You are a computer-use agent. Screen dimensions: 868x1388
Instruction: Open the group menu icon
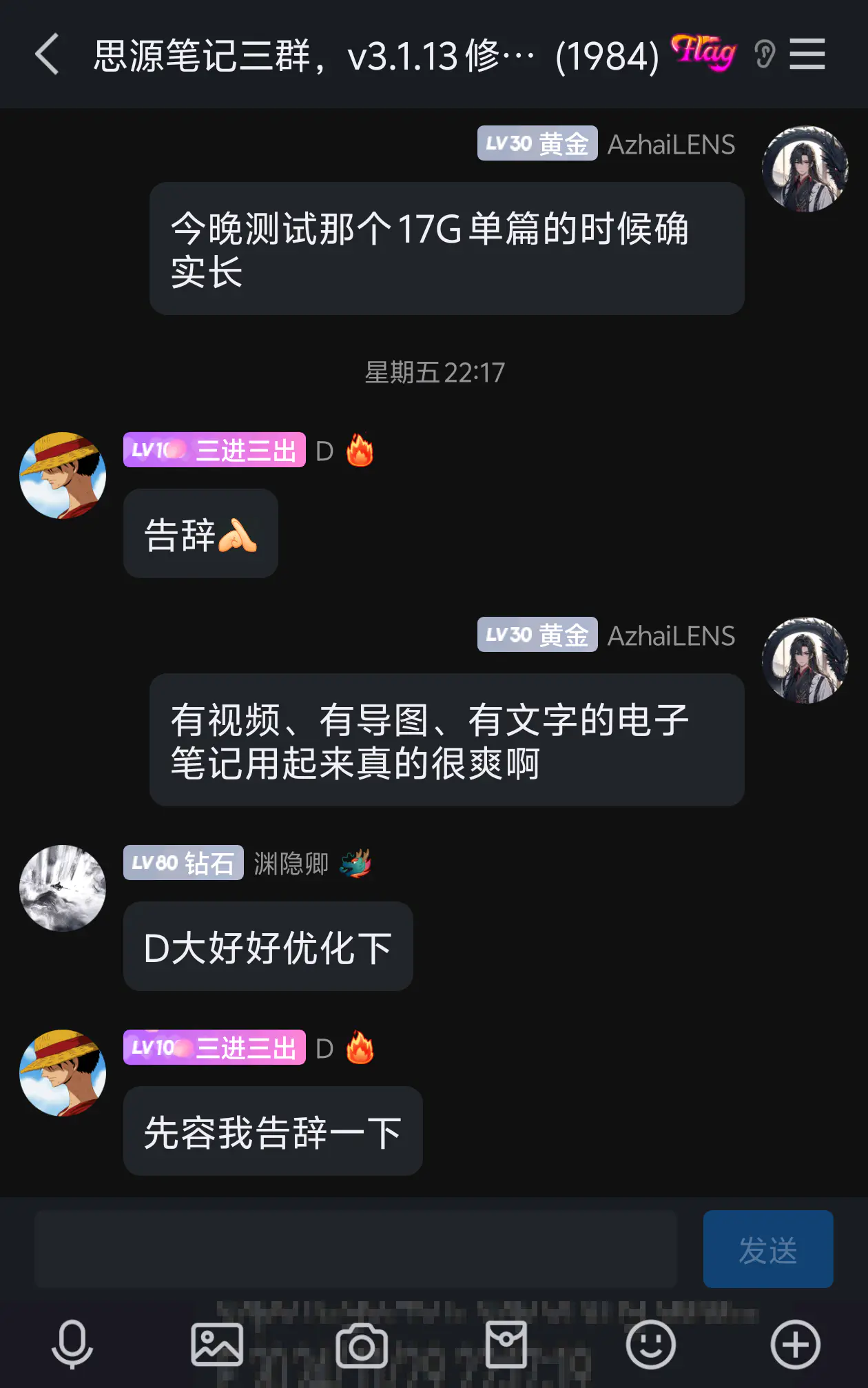pos(807,54)
